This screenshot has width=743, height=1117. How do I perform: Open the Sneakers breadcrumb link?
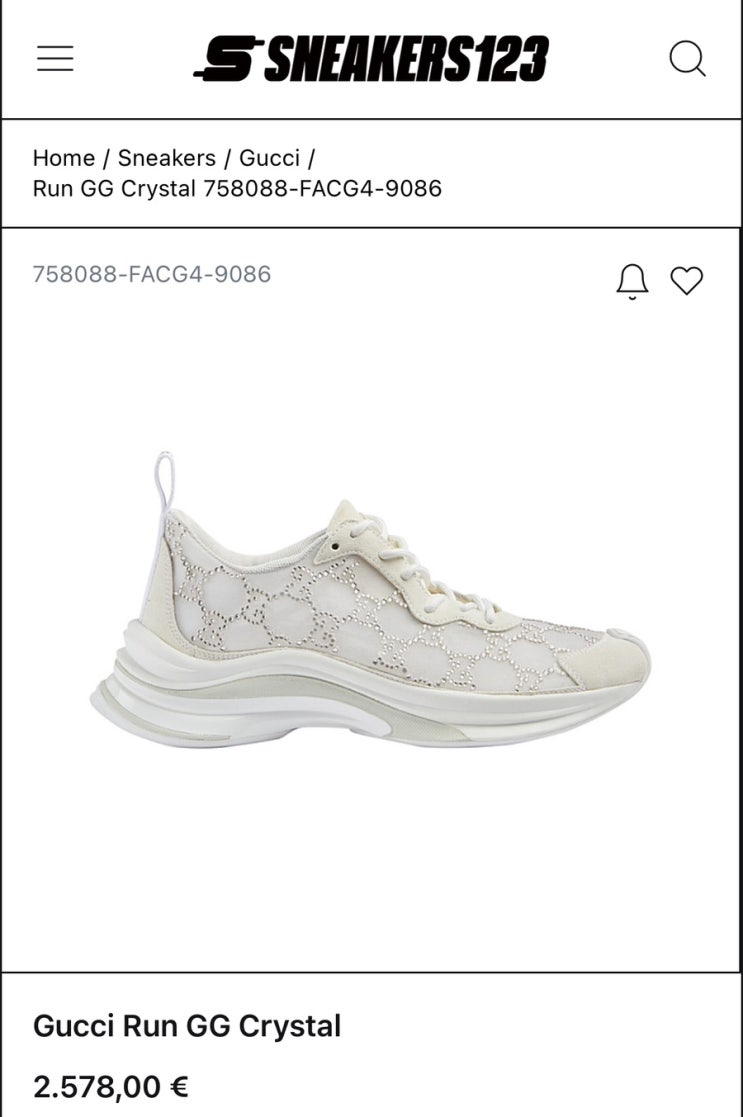[166, 158]
